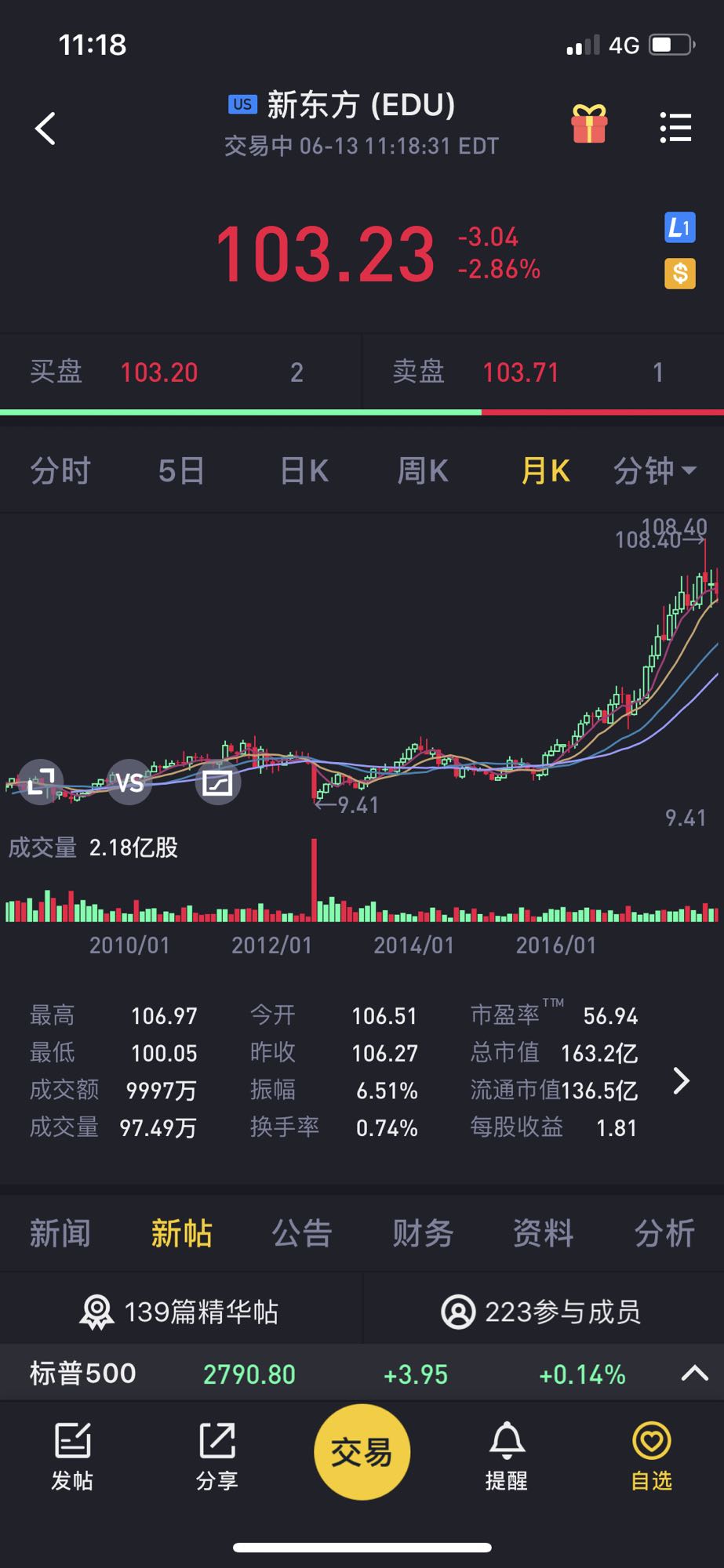The height and width of the screenshot is (1568, 724).
Task: Set a price alert via 提醒
Action: click(507, 1457)
